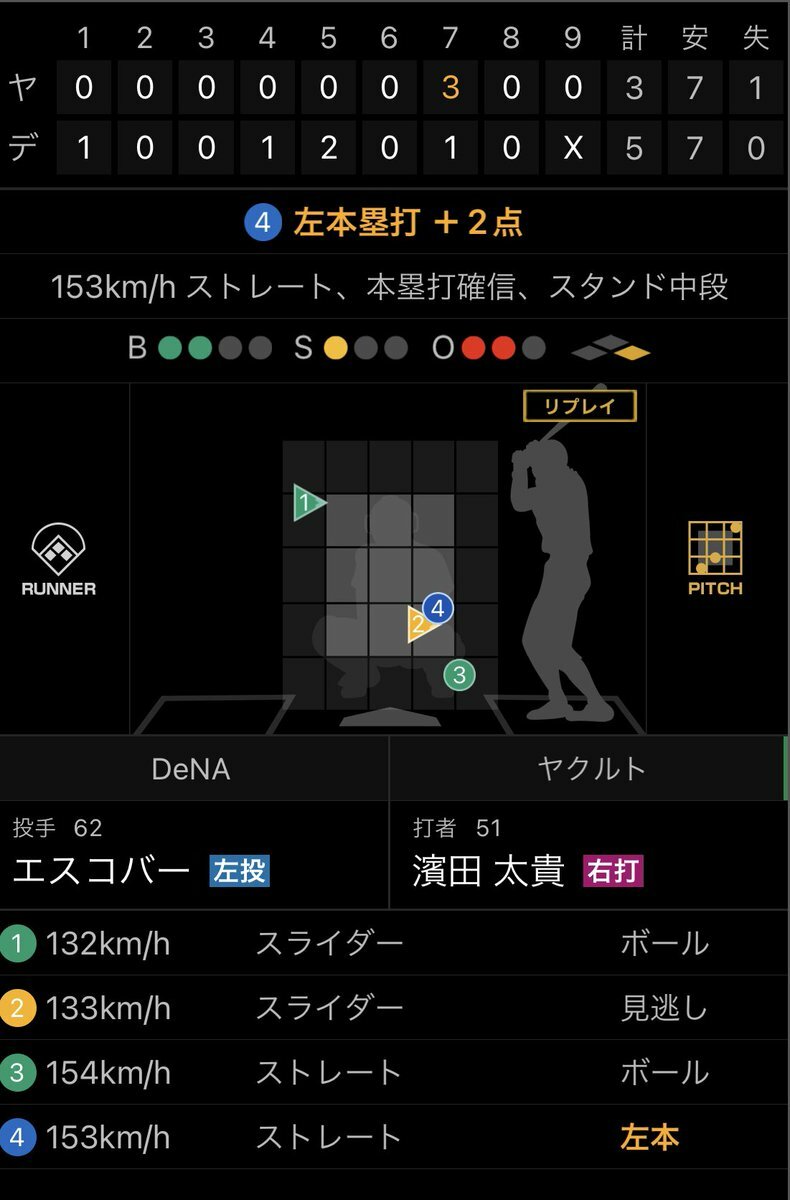
Task: Open pitcher エスコバー's profile
Action: 102,870
